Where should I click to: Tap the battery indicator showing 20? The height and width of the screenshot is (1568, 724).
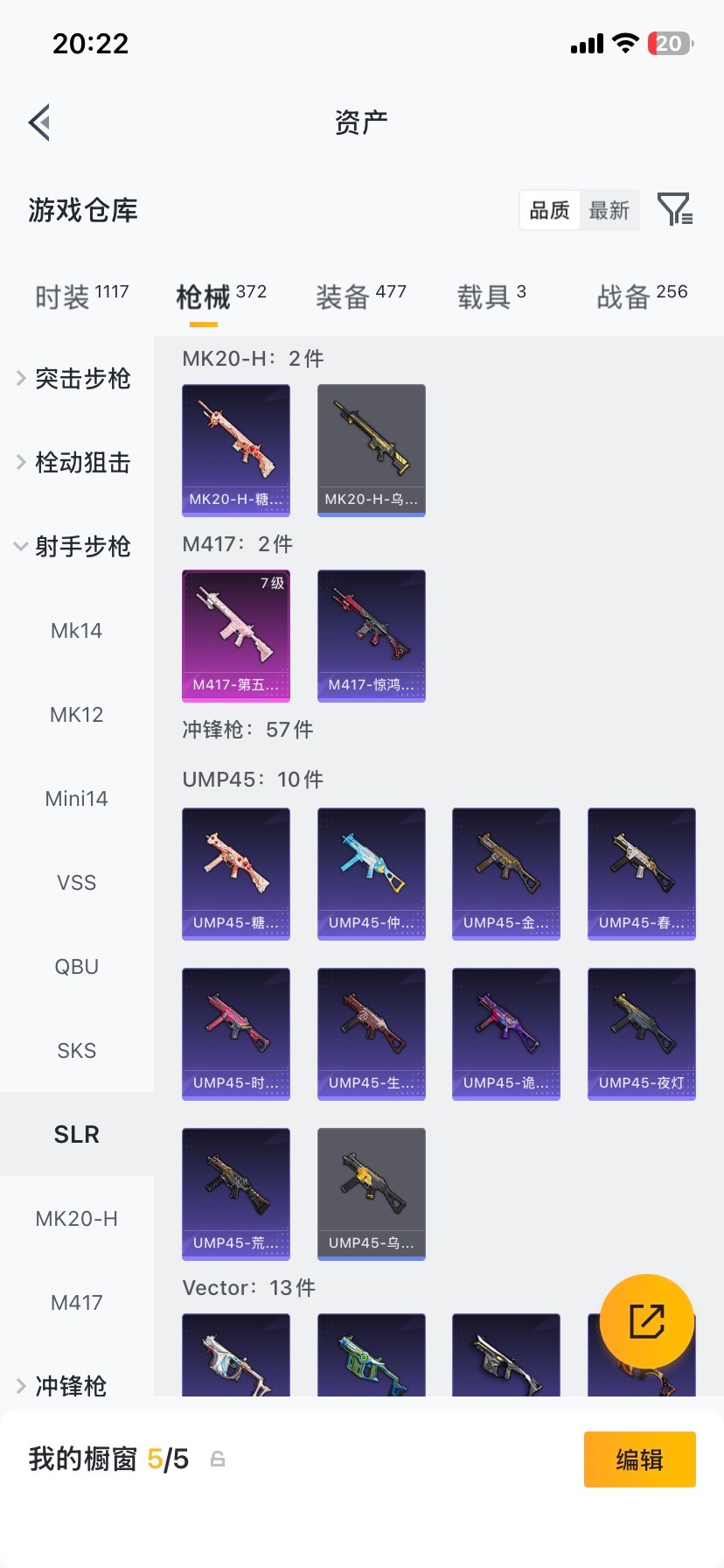[668, 43]
